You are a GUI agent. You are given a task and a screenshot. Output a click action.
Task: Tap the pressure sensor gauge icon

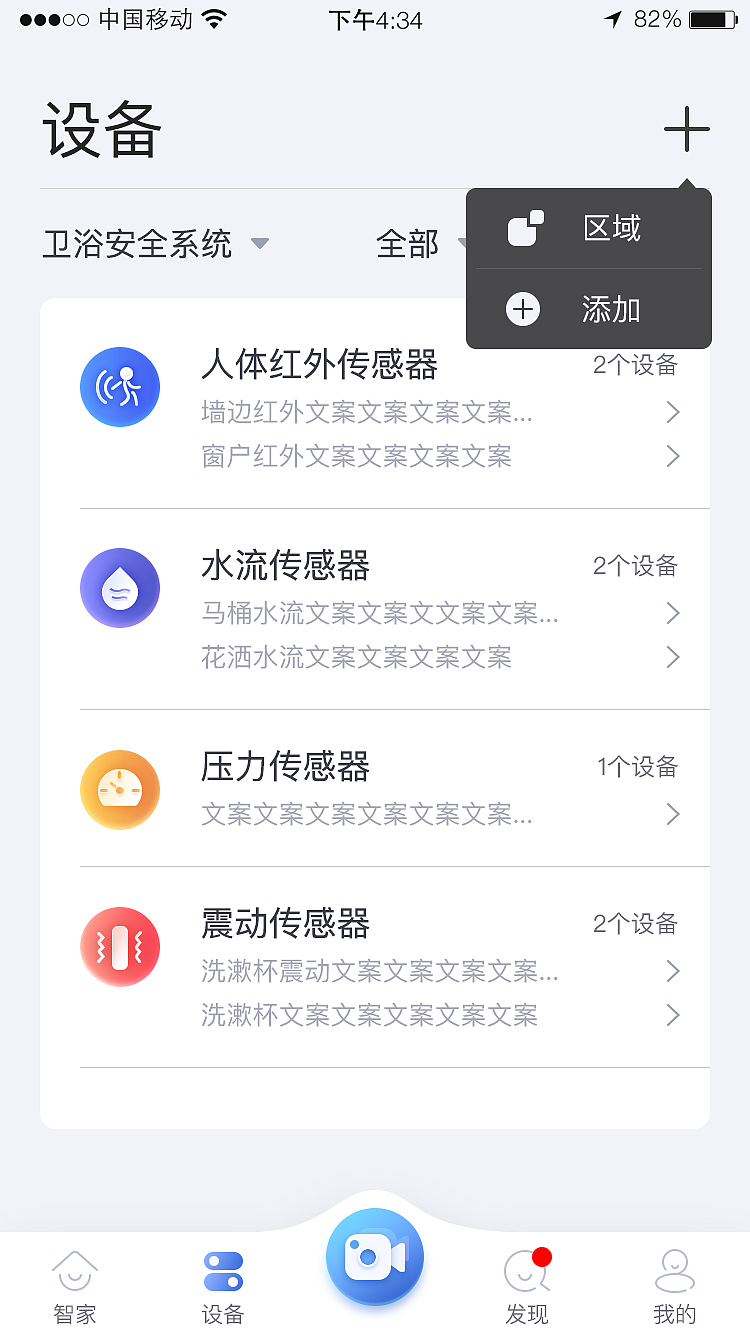120,789
